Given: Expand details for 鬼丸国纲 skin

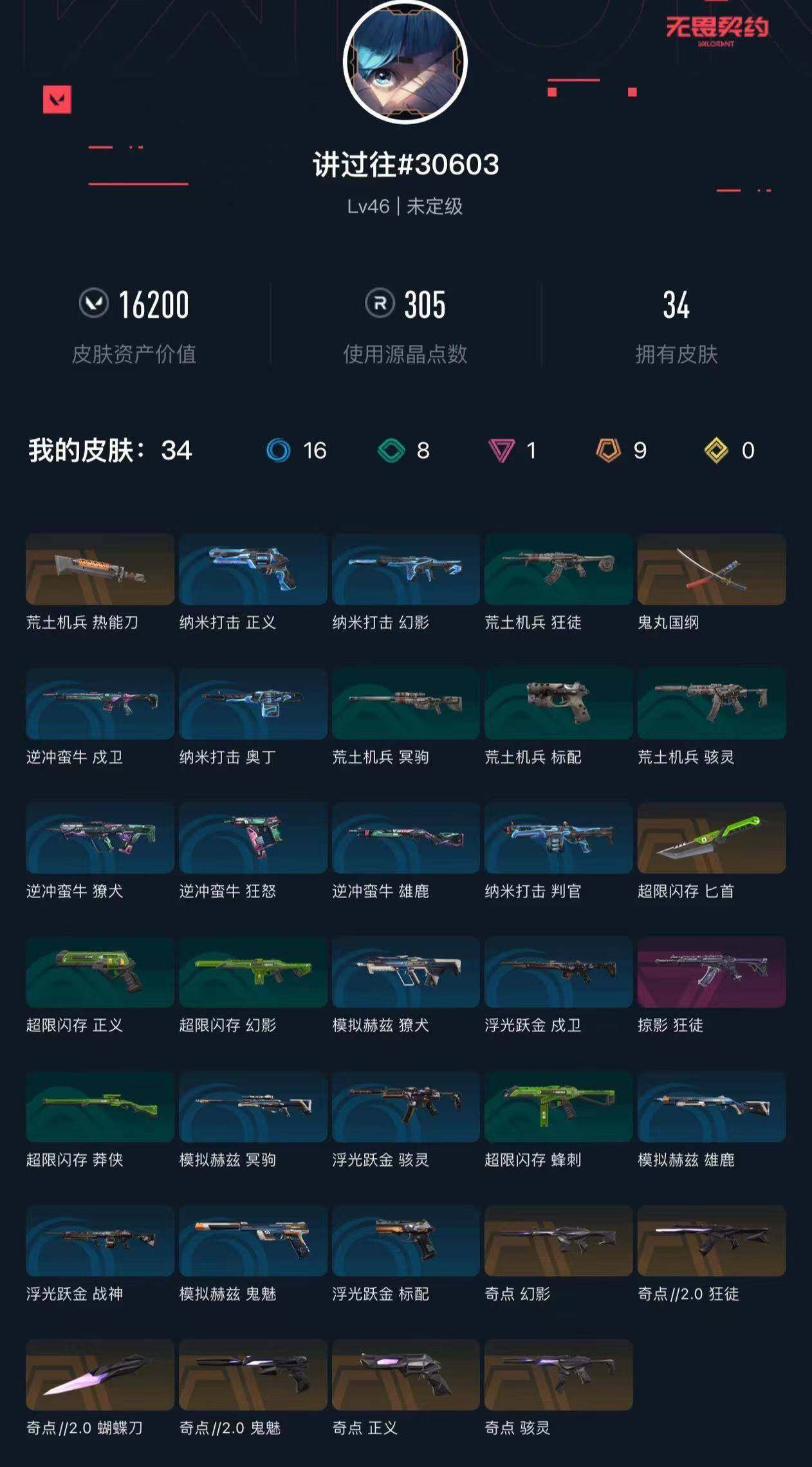Looking at the screenshot, I should pyautogui.click(x=710, y=570).
